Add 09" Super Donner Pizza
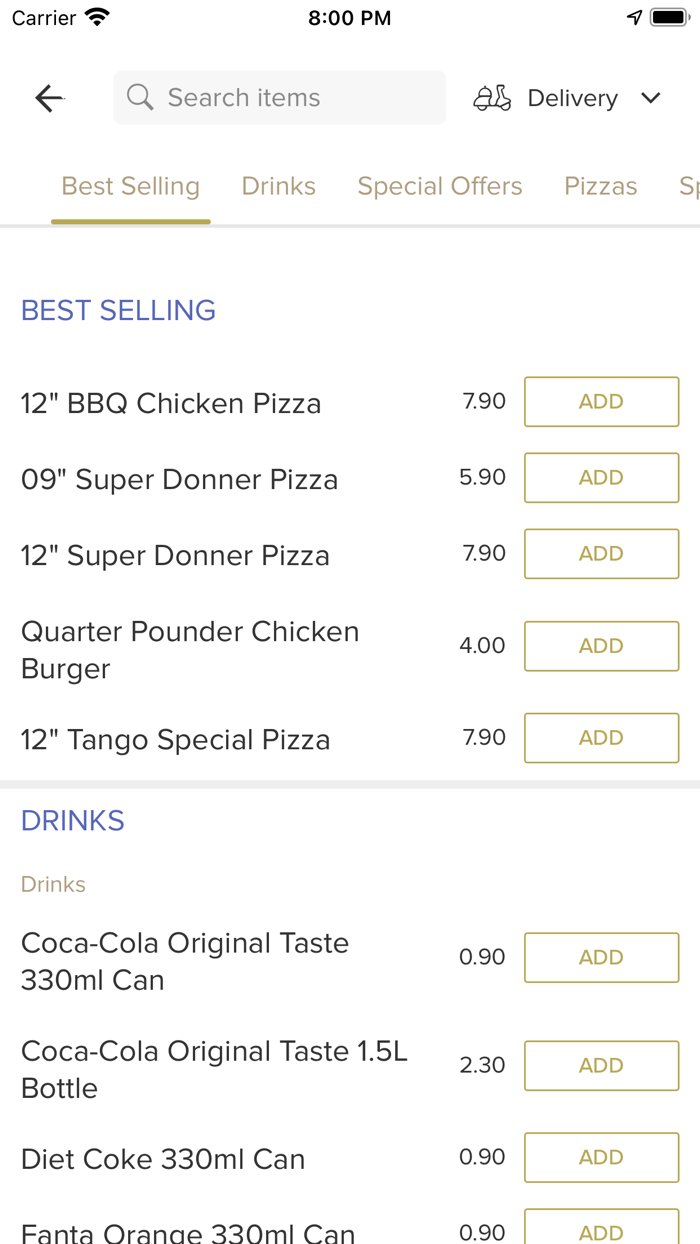This screenshot has width=700, height=1244. pyautogui.click(x=602, y=478)
